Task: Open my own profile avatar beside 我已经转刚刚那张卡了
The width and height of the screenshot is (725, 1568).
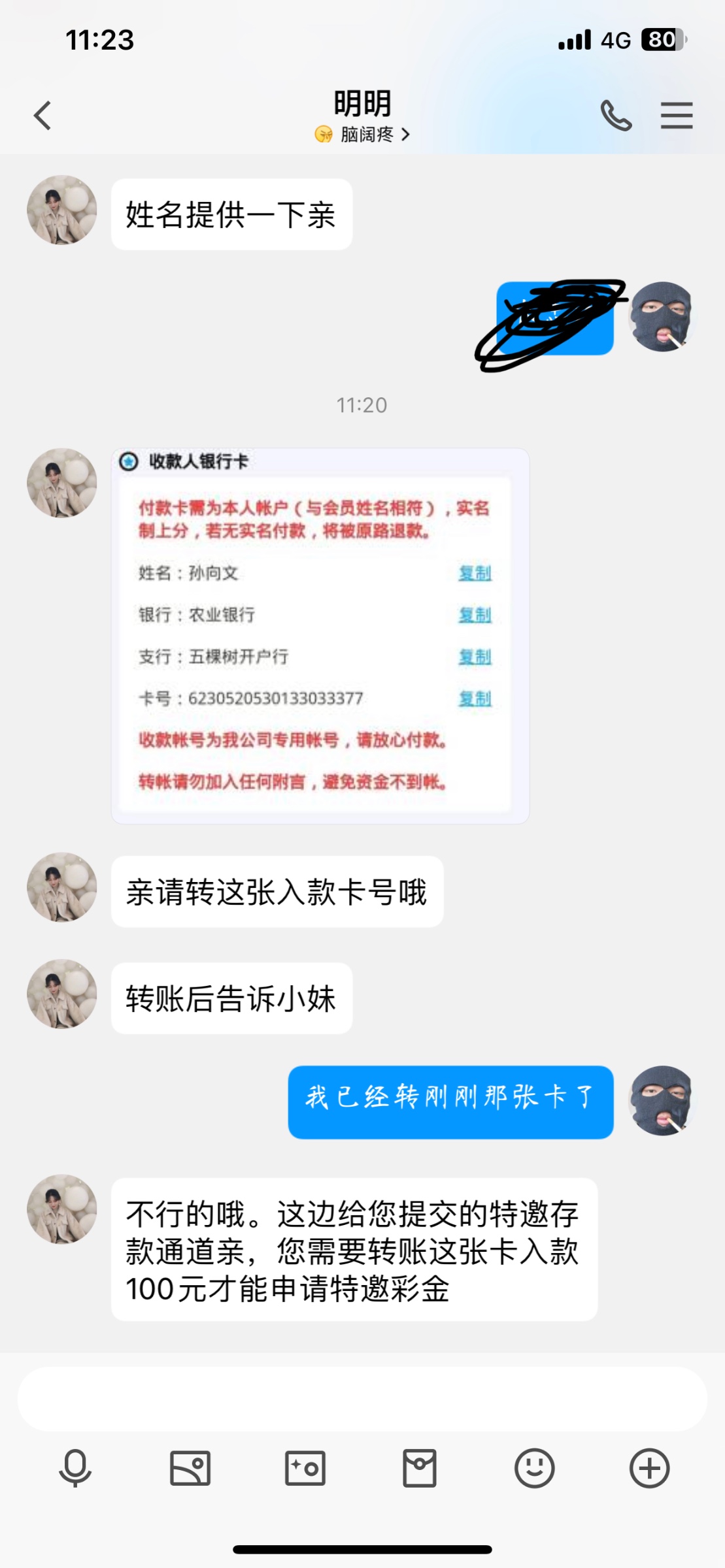Action: pos(661,1101)
